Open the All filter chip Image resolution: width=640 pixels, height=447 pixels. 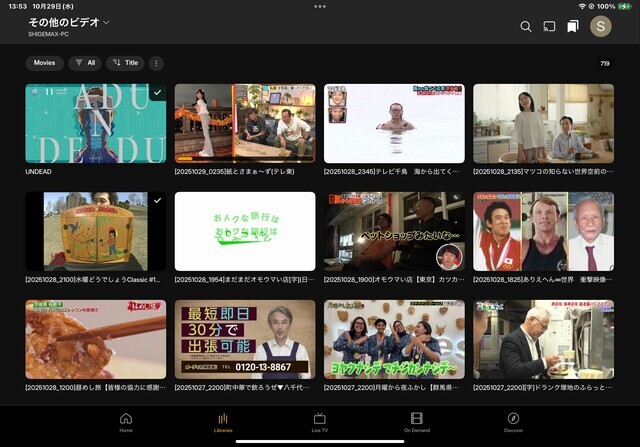[85, 63]
